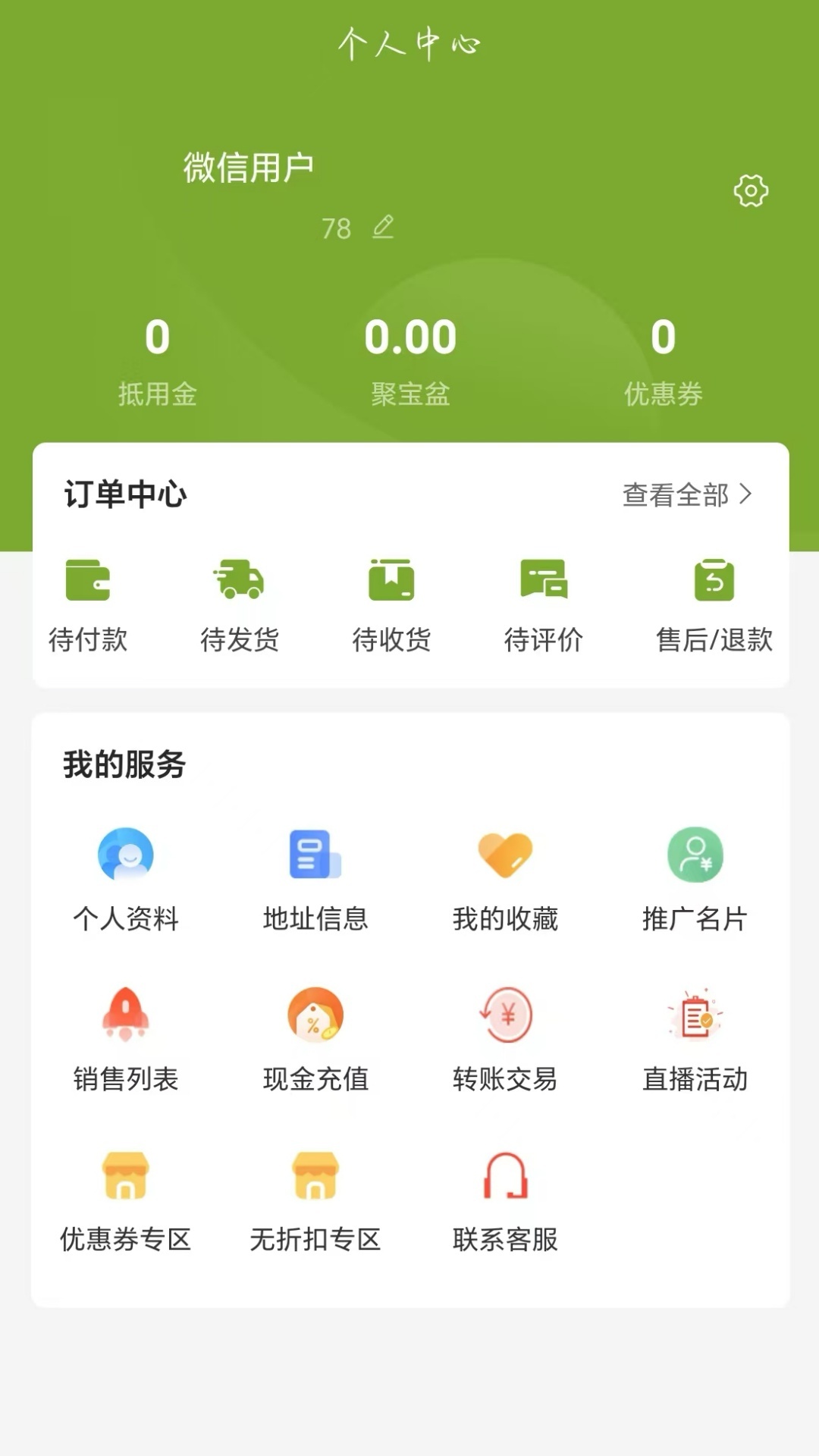
Task: Open the 我的收藏 heart icon
Action: point(504,855)
